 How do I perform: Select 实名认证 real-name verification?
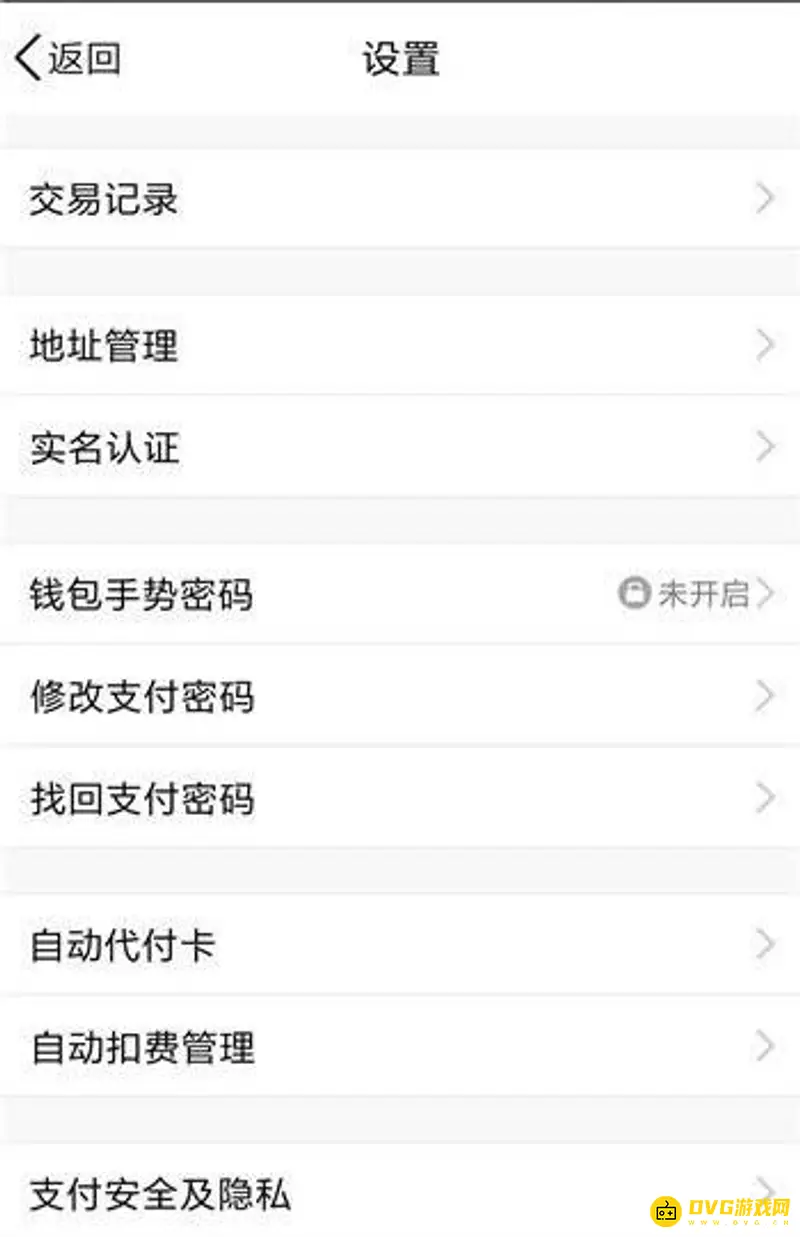pyautogui.click(x=104, y=447)
